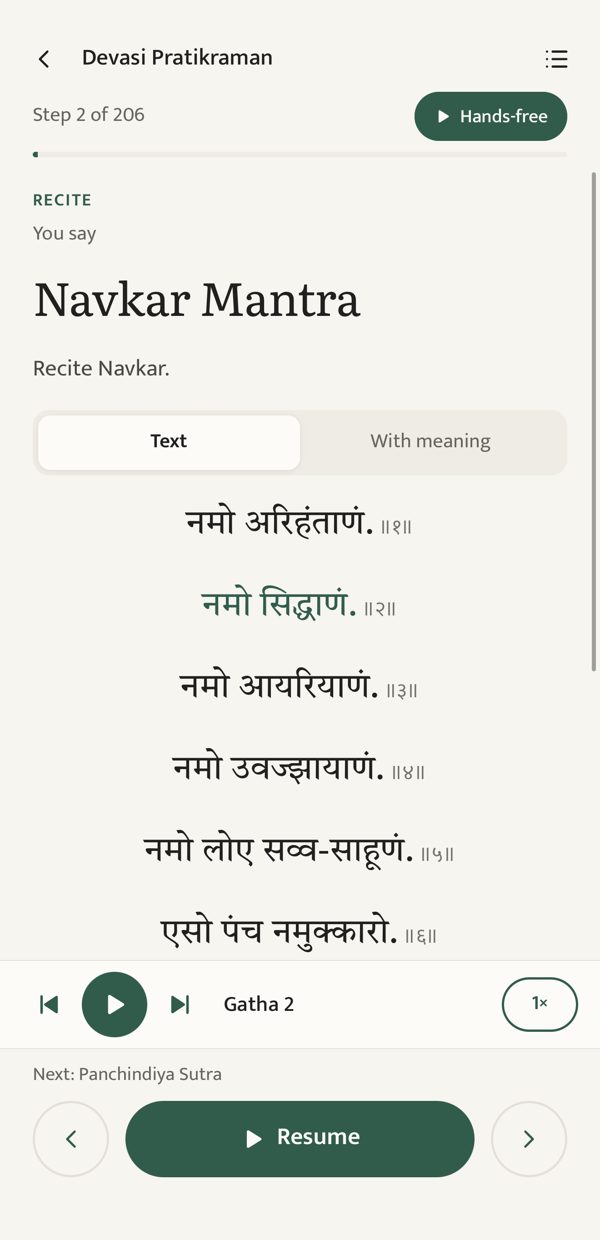
Task: Skip to the next gatha
Action: click(x=180, y=1004)
